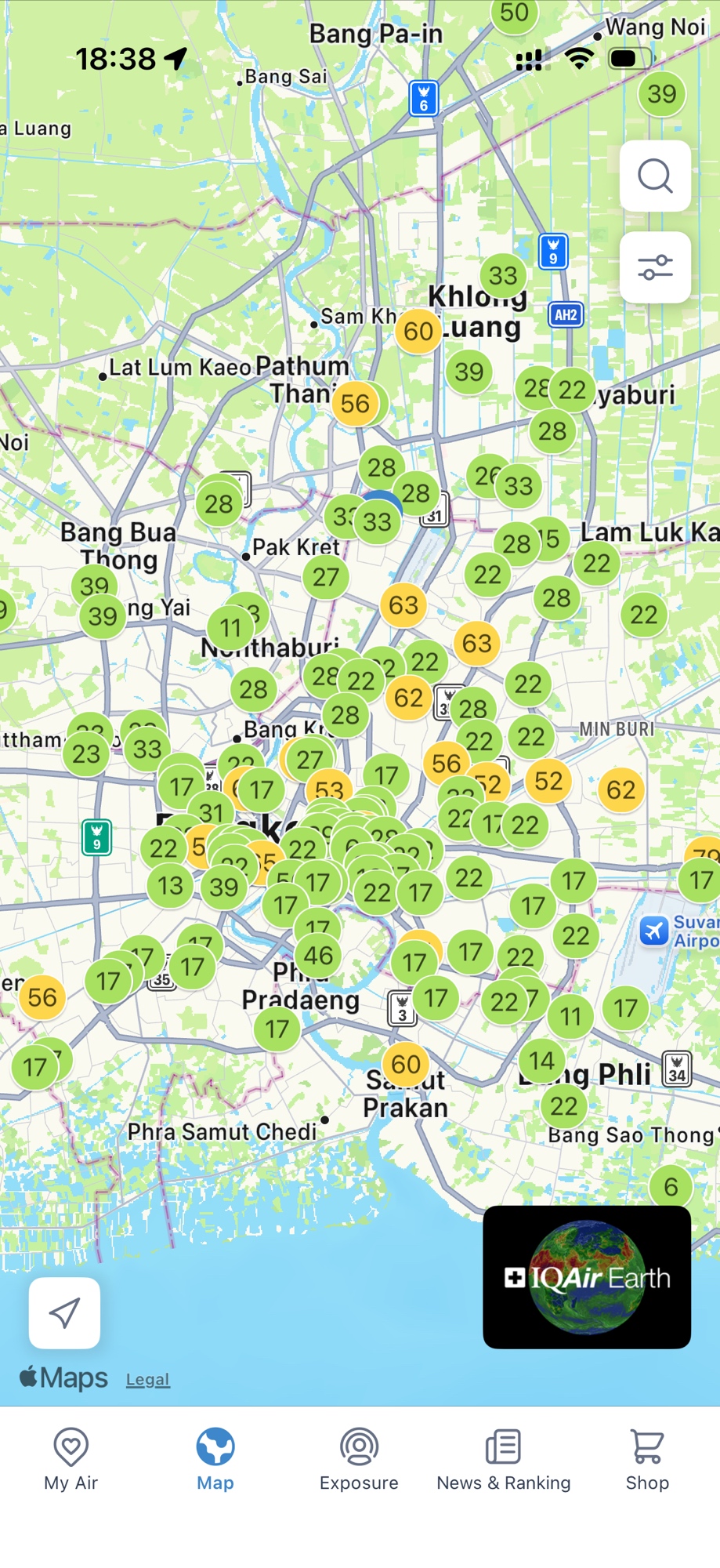Open the Legal link
Screen dimensions: 720x1568
coord(147,1380)
